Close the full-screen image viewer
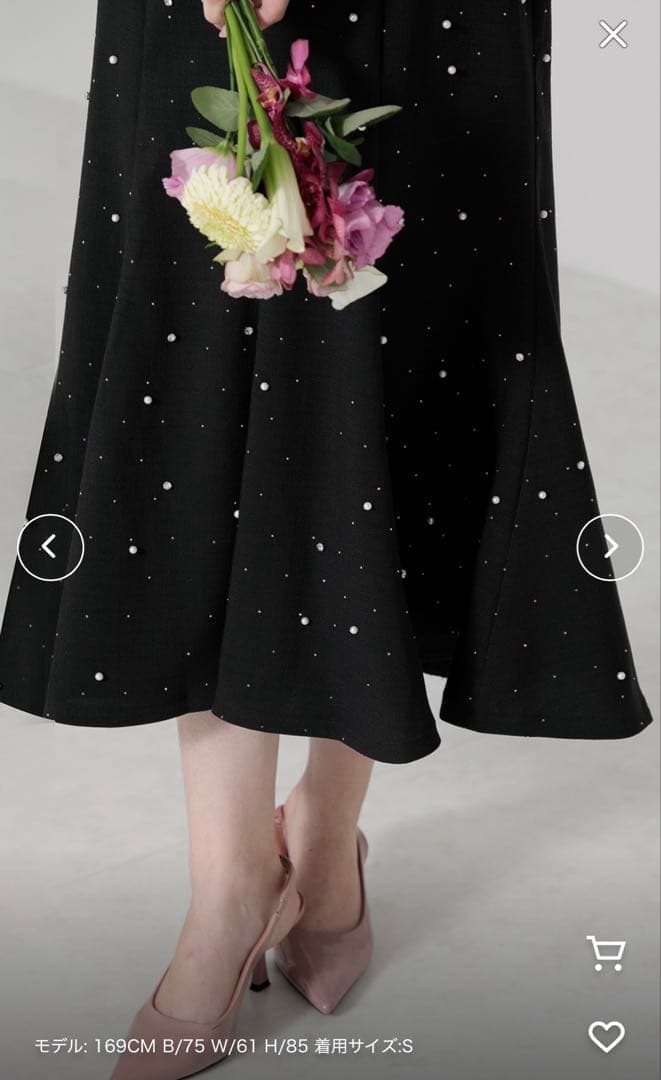The width and height of the screenshot is (661, 1080). (x=612, y=35)
